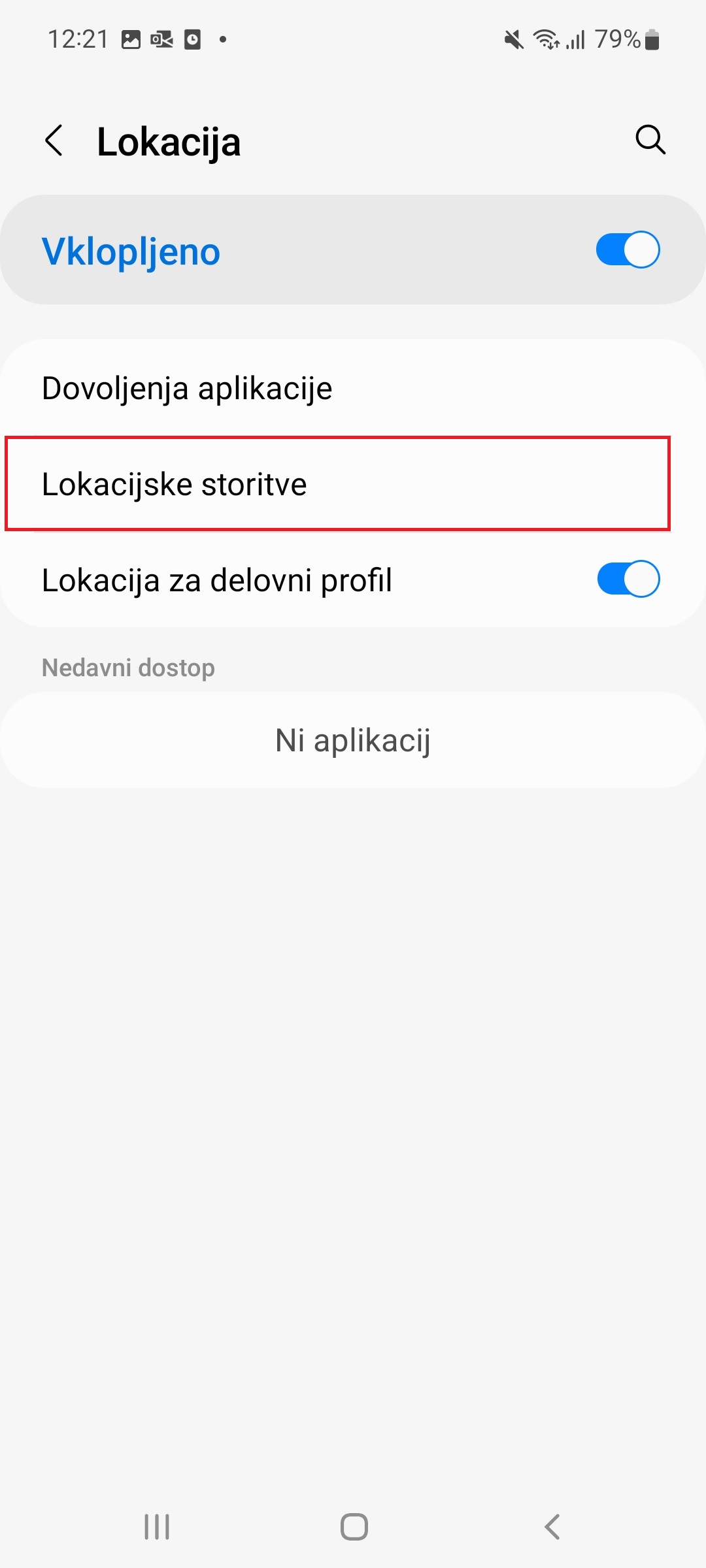Open the settings search magnifier
Image resolution: width=706 pixels, height=1568 pixels.
coord(650,140)
